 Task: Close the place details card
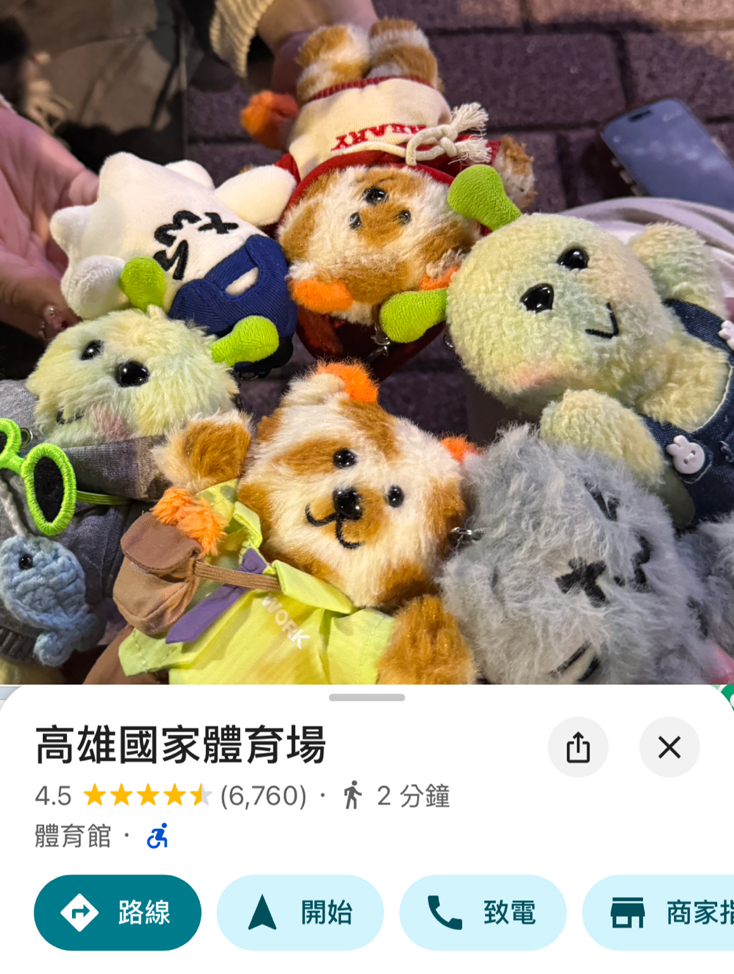pos(669,747)
